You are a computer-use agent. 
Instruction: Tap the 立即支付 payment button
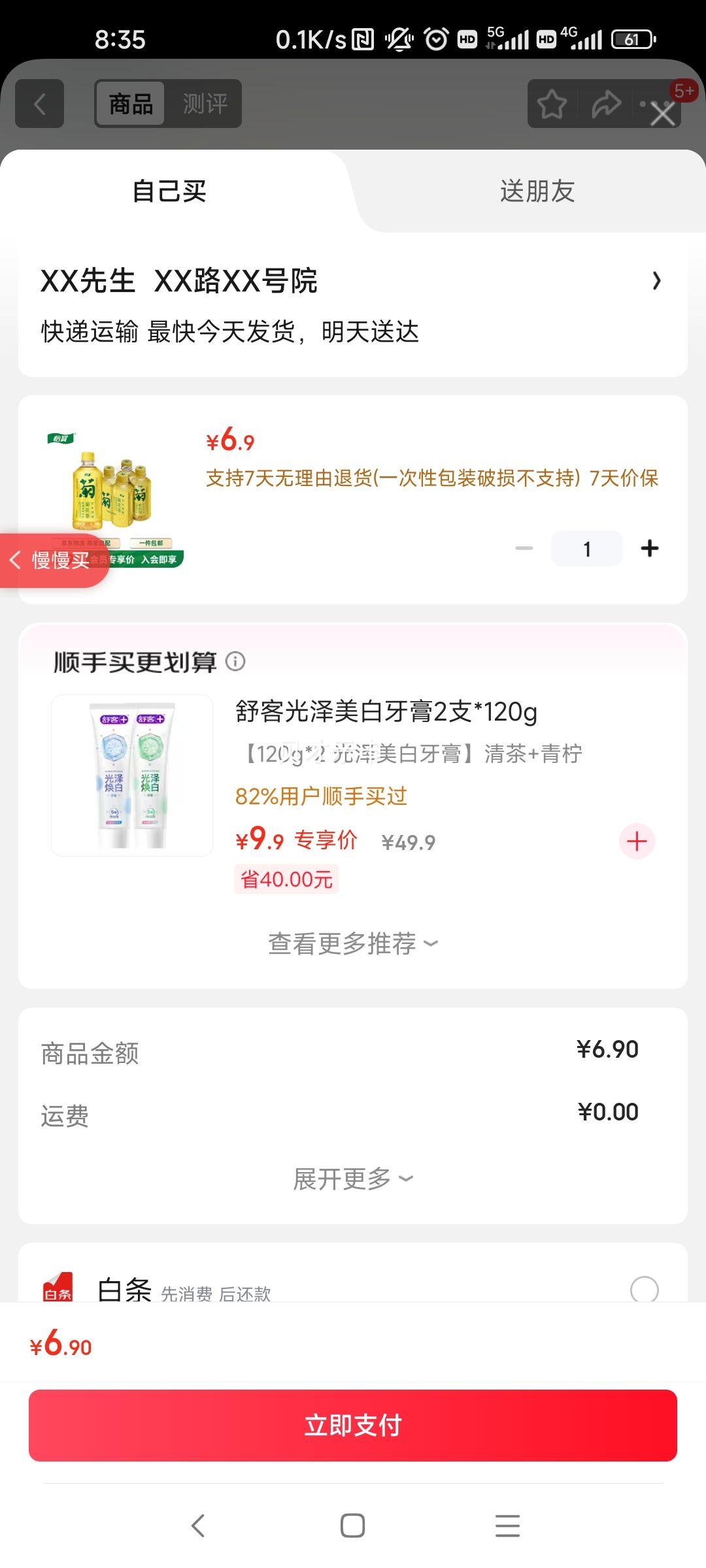(353, 1426)
